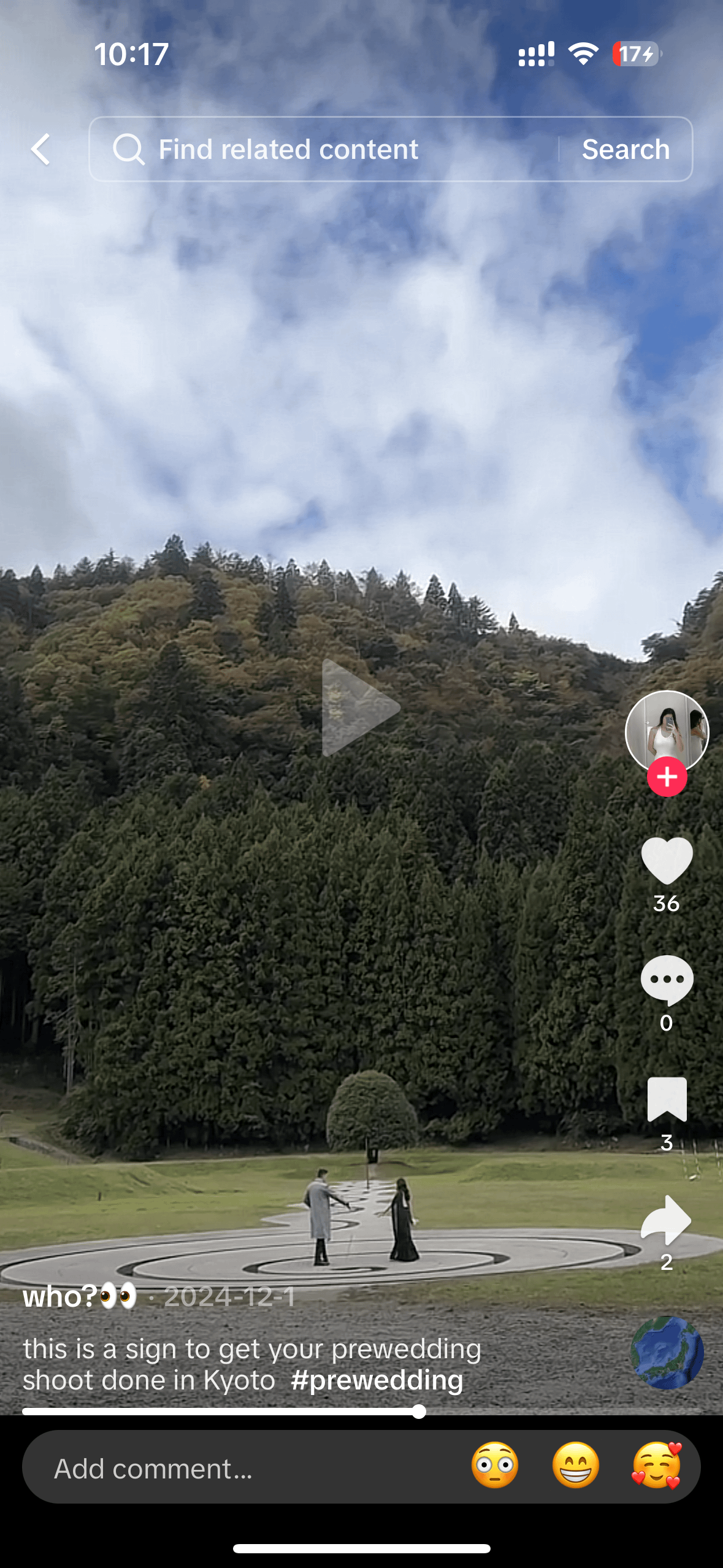This screenshot has width=723, height=1568.
Task: Like this prewedding video
Action: [667, 861]
